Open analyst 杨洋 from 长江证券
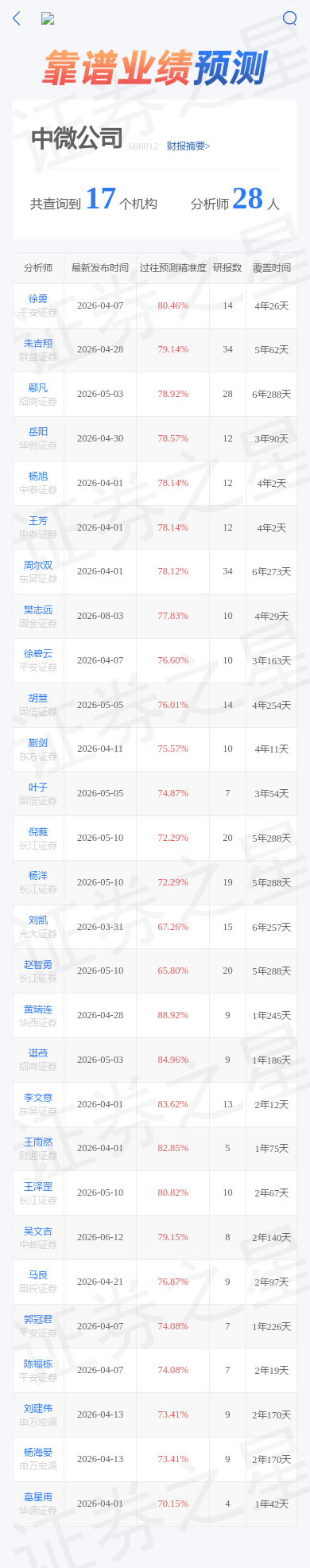This screenshot has width=310, height=1568. [38, 876]
